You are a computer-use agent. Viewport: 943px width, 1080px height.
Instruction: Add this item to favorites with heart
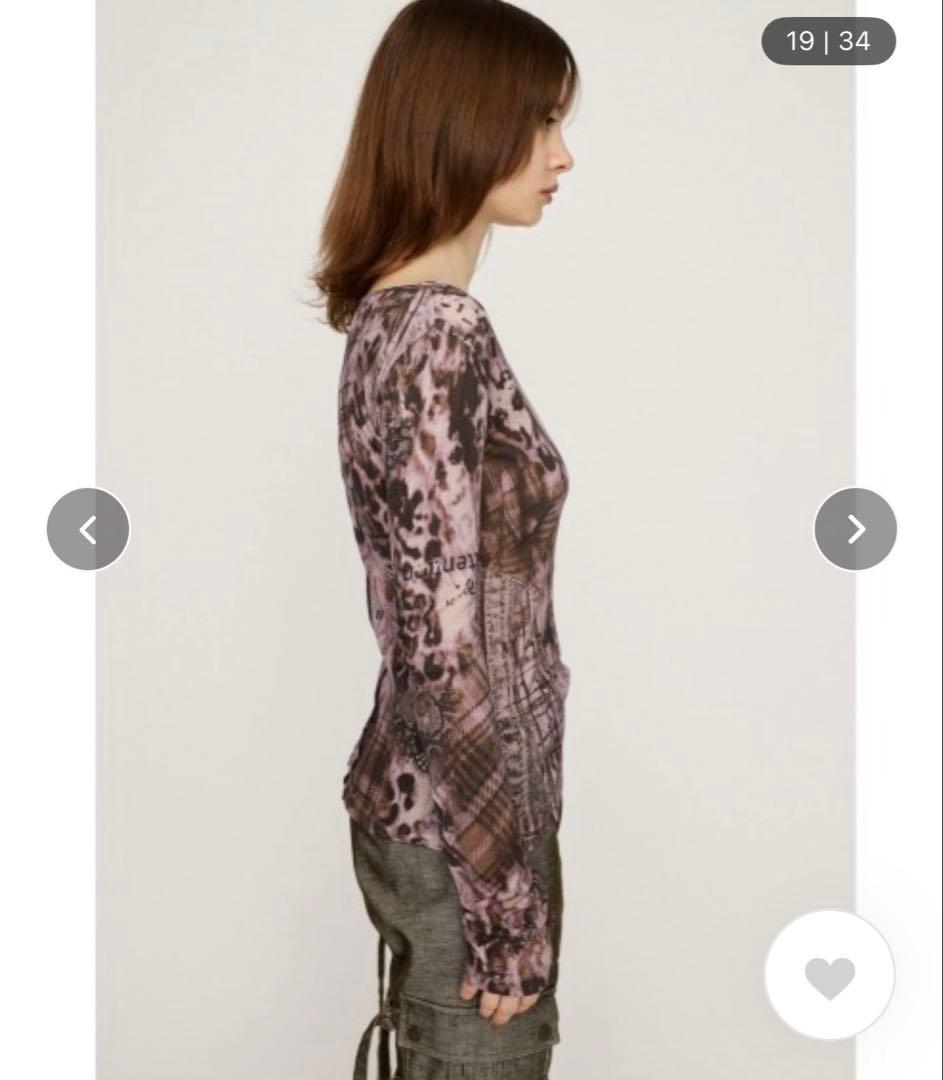point(830,975)
